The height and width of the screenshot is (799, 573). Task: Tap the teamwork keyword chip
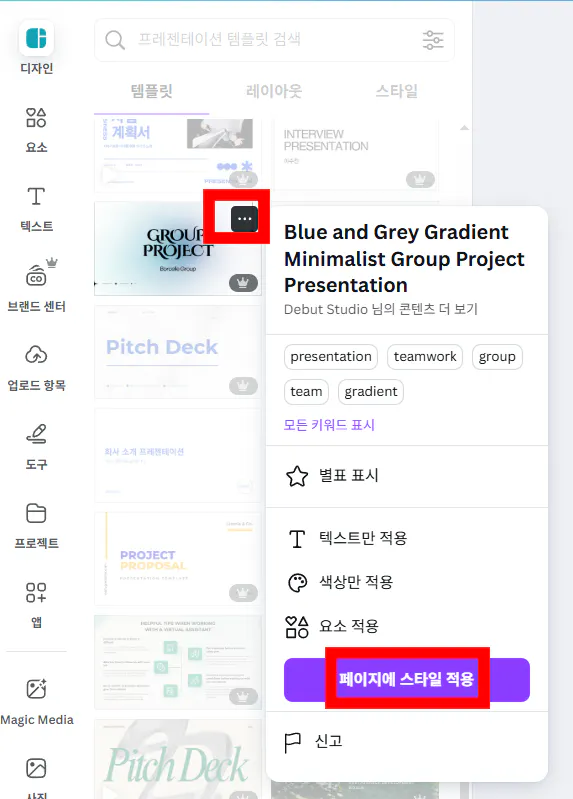pyautogui.click(x=425, y=357)
